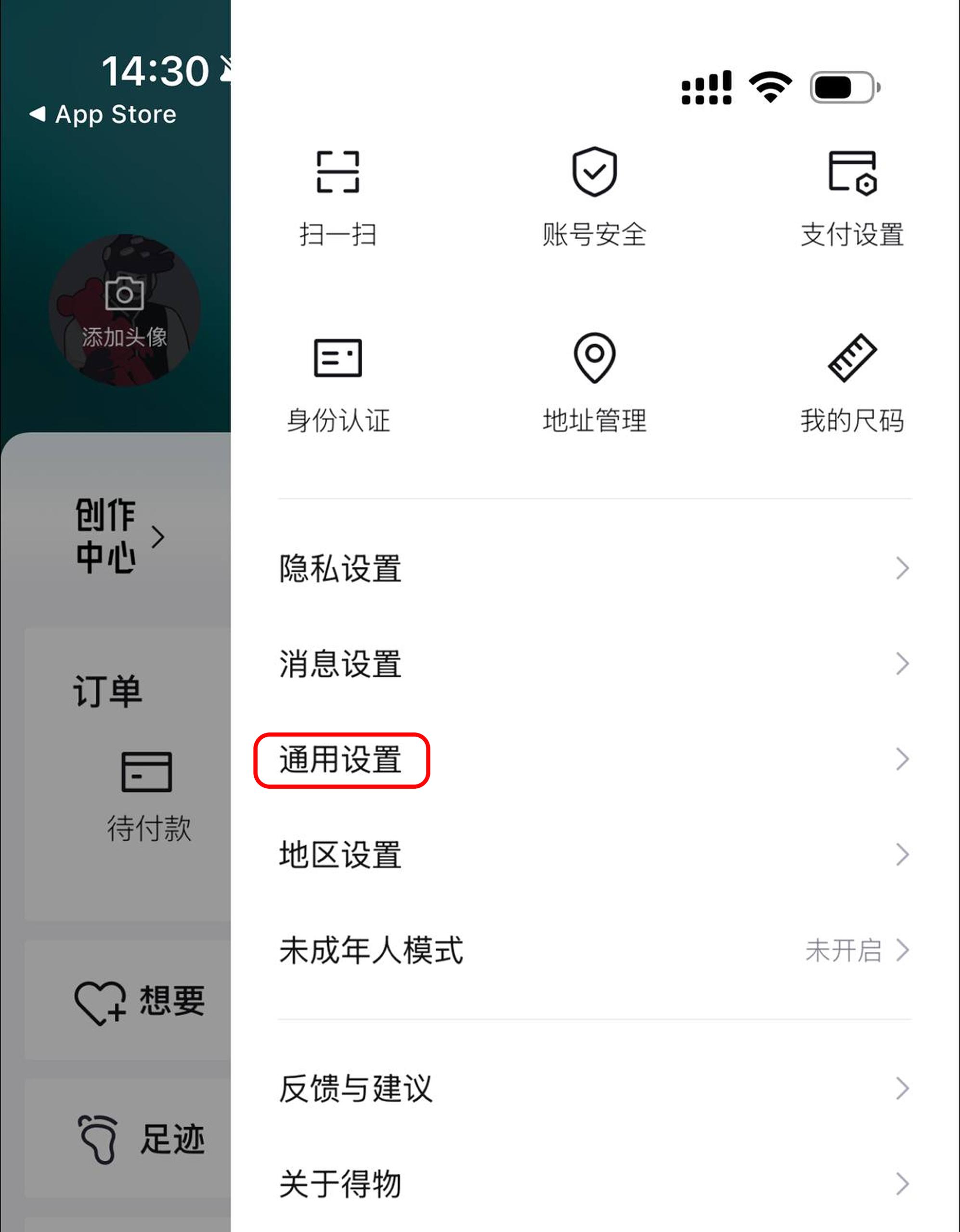View 待付款 pending payment orders
This screenshot has width=960, height=1232.
pyautogui.click(x=148, y=796)
